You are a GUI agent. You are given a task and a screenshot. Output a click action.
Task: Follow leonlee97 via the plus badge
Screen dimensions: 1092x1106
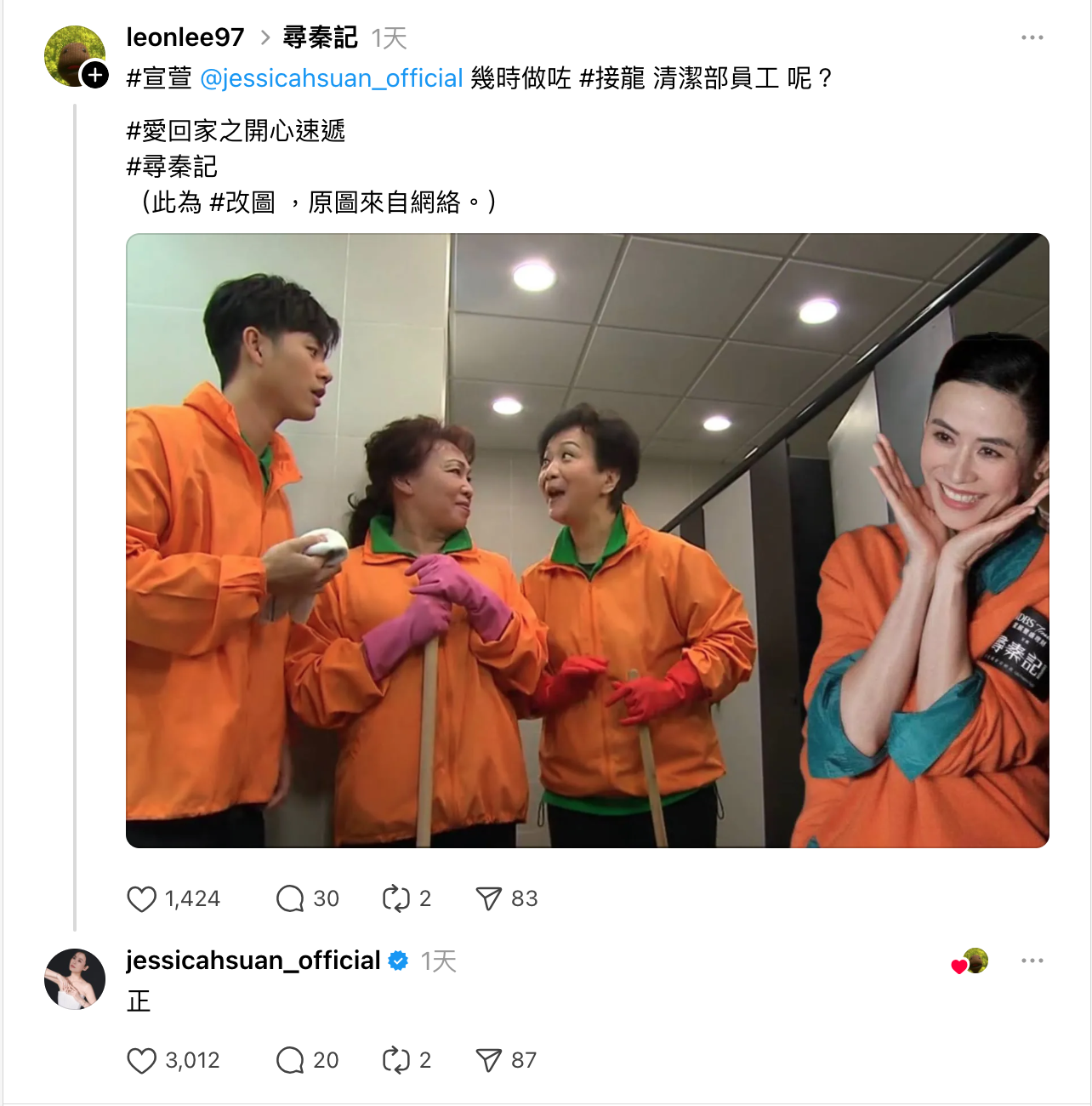95,75
